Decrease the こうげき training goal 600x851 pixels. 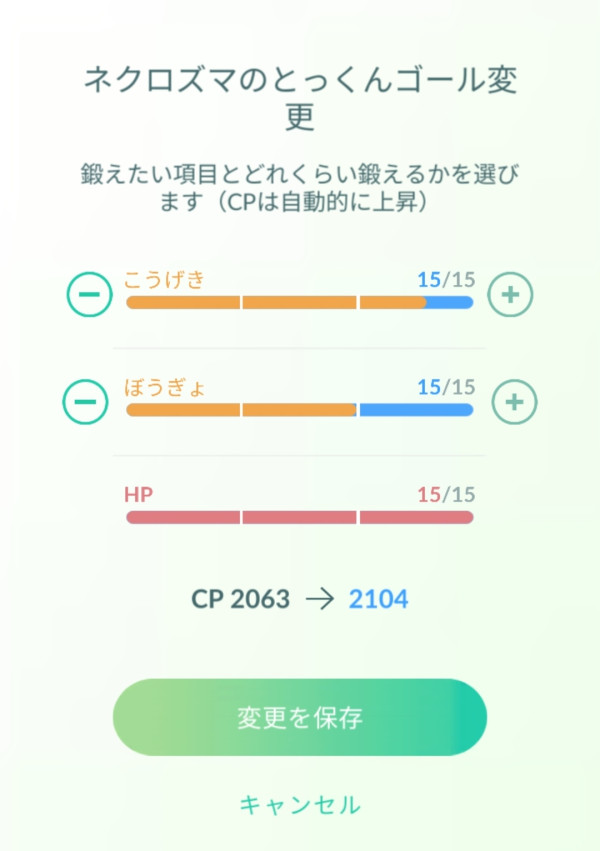pyautogui.click(x=89, y=294)
